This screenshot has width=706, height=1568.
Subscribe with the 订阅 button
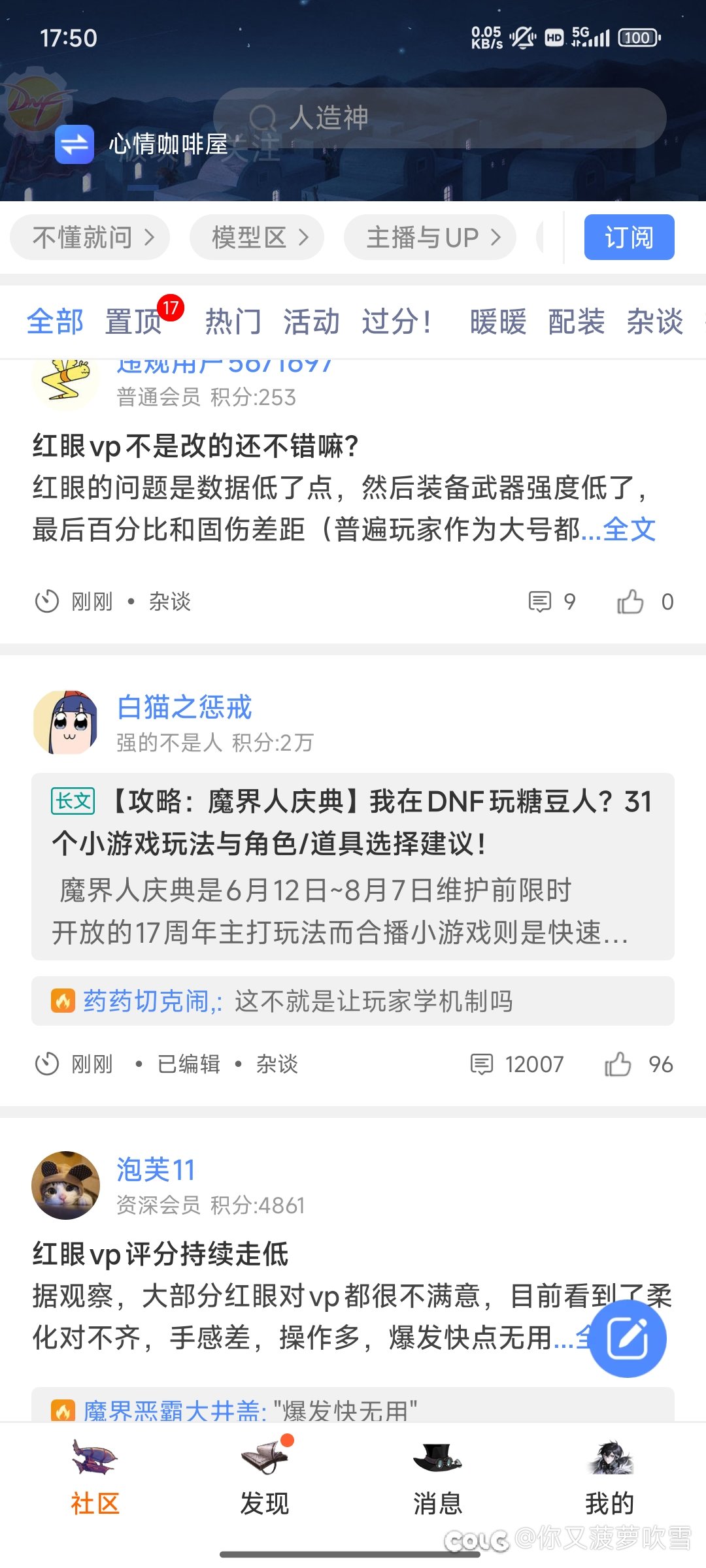pyautogui.click(x=629, y=237)
